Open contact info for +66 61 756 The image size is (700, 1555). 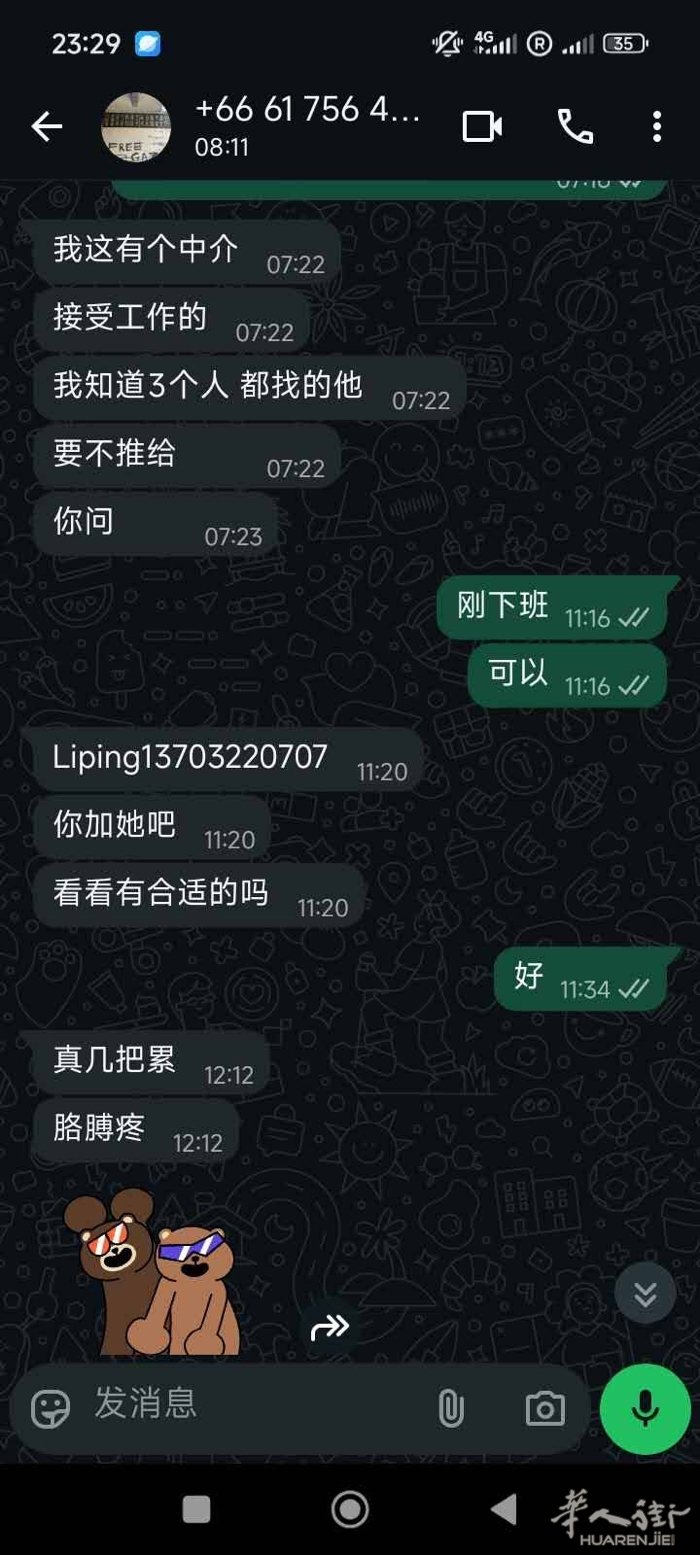pyautogui.click(x=307, y=125)
